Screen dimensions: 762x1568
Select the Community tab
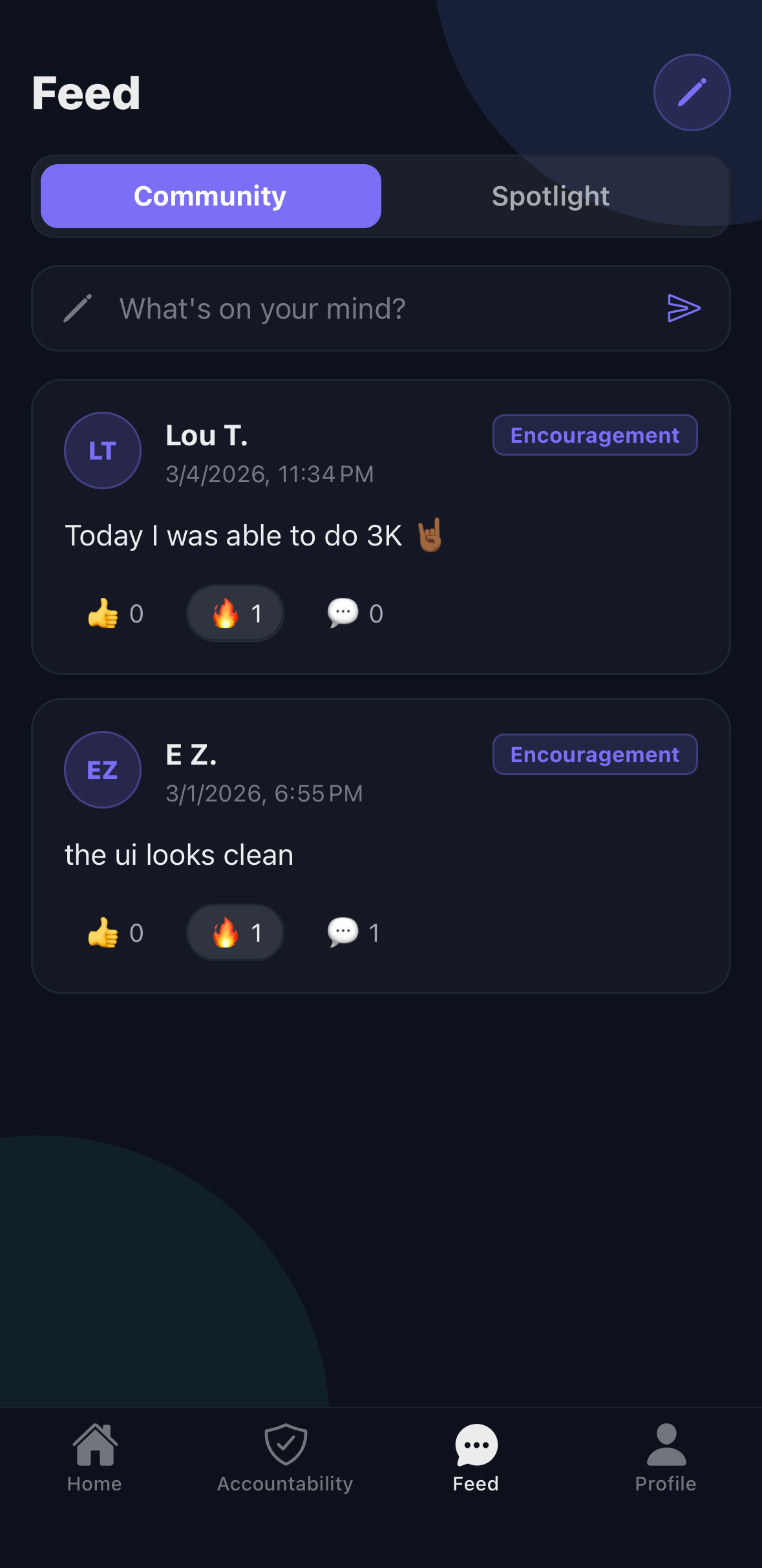coord(211,196)
